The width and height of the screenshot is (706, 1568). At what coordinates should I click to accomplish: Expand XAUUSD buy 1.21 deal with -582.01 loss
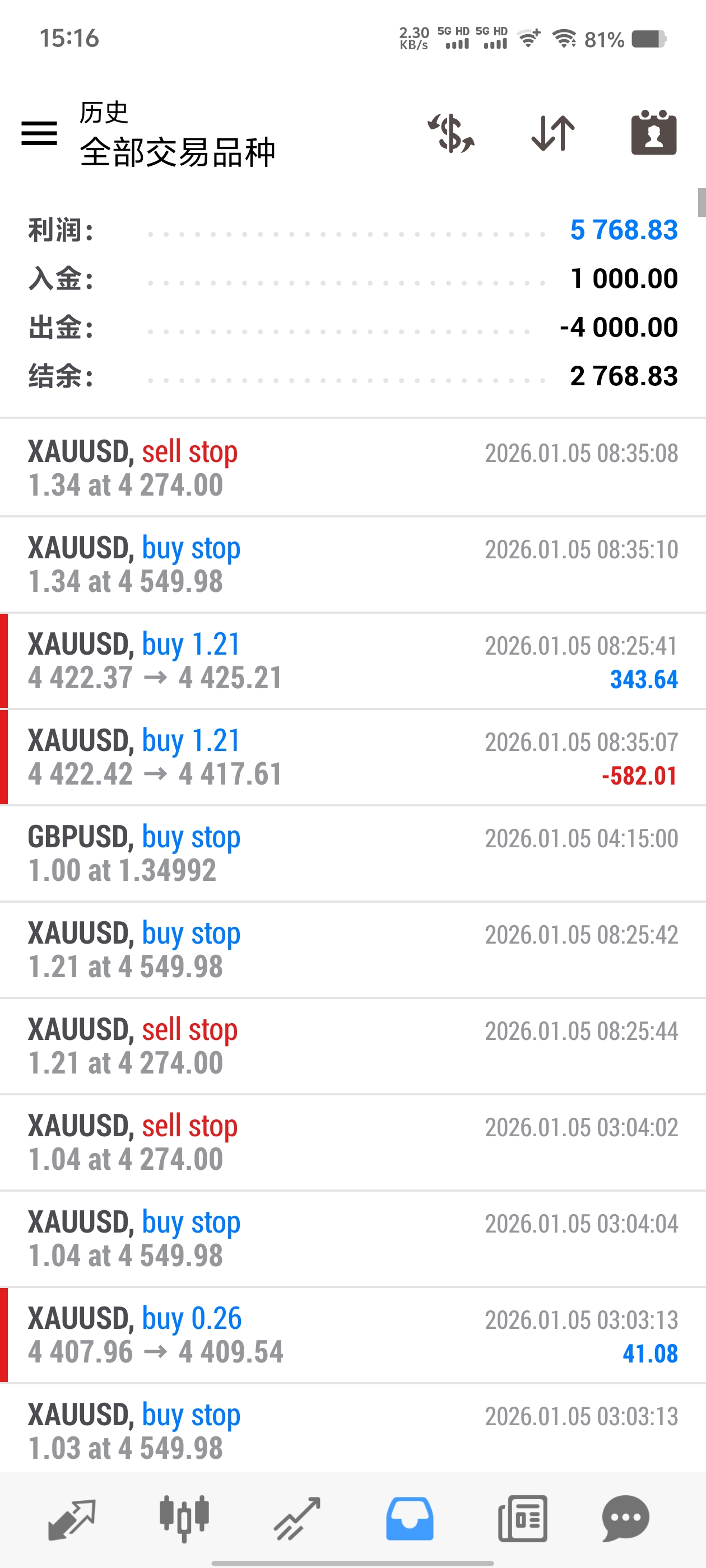coord(352,757)
